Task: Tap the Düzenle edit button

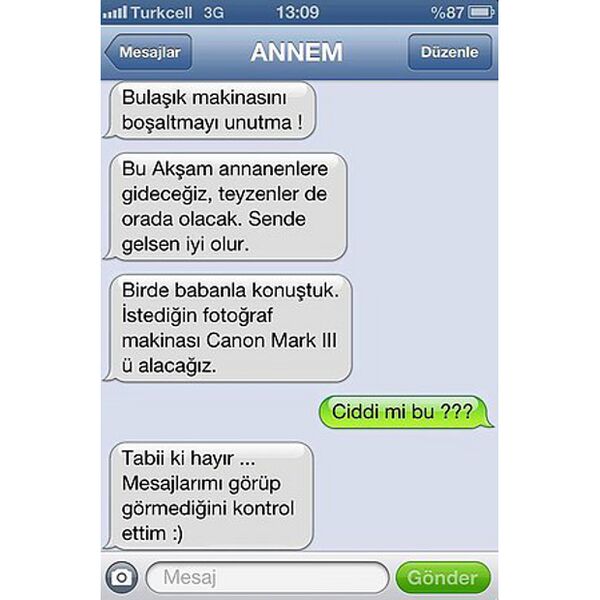Action: [x=451, y=53]
